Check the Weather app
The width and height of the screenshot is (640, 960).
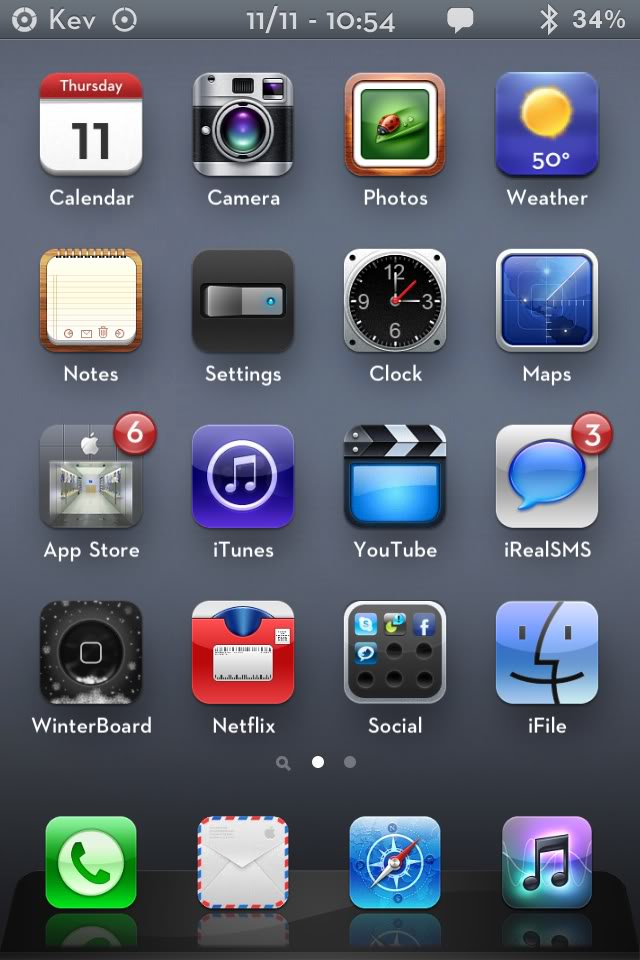(547, 125)
